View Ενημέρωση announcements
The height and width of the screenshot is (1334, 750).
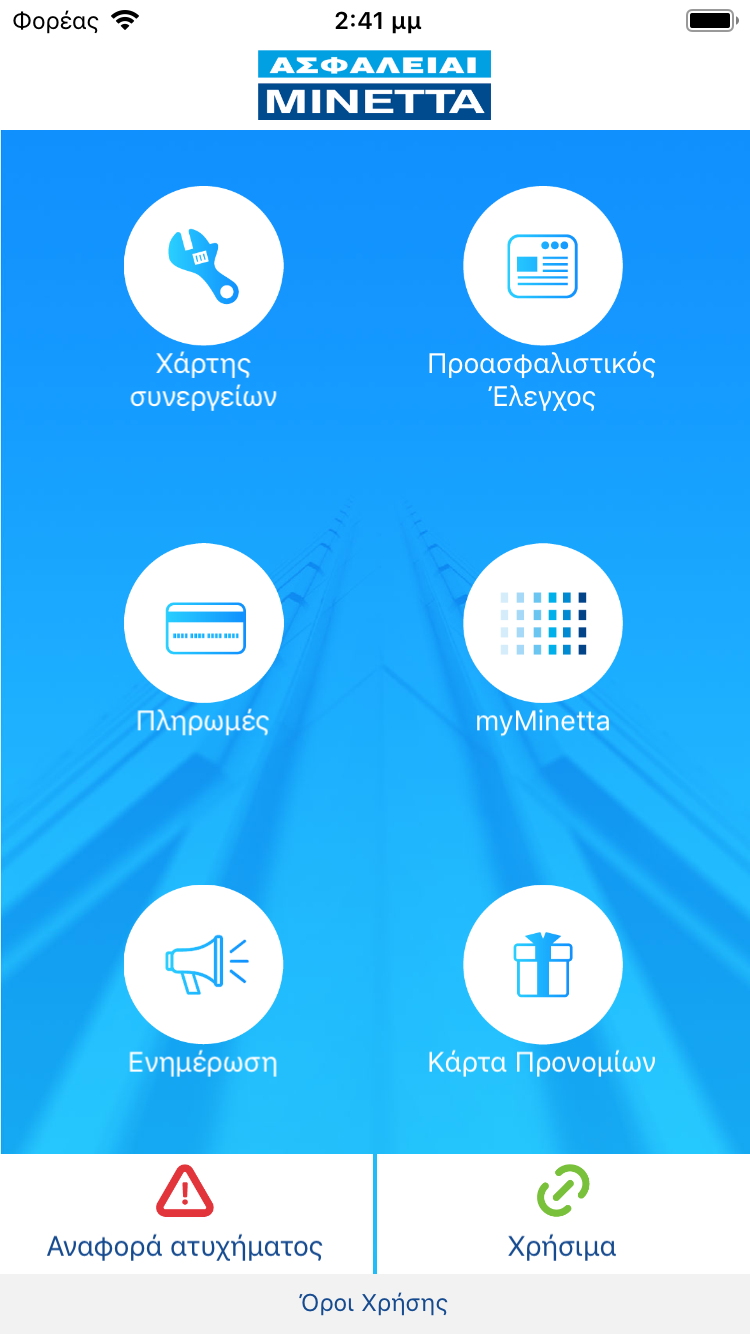tap(203, 966)
